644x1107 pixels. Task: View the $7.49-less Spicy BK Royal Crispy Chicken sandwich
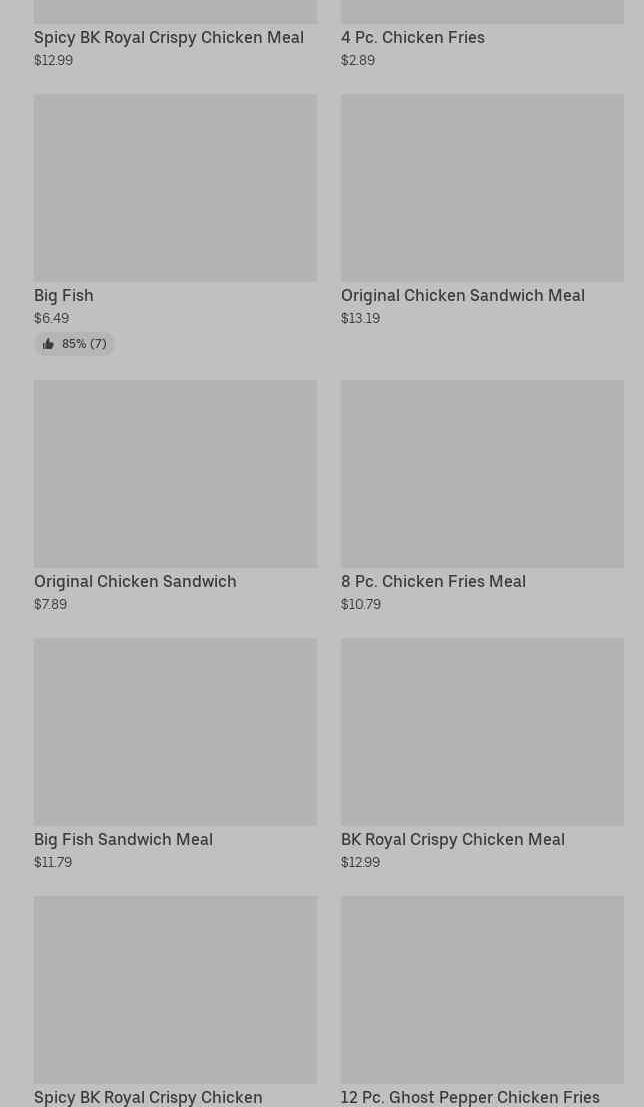pos(175,1001)
